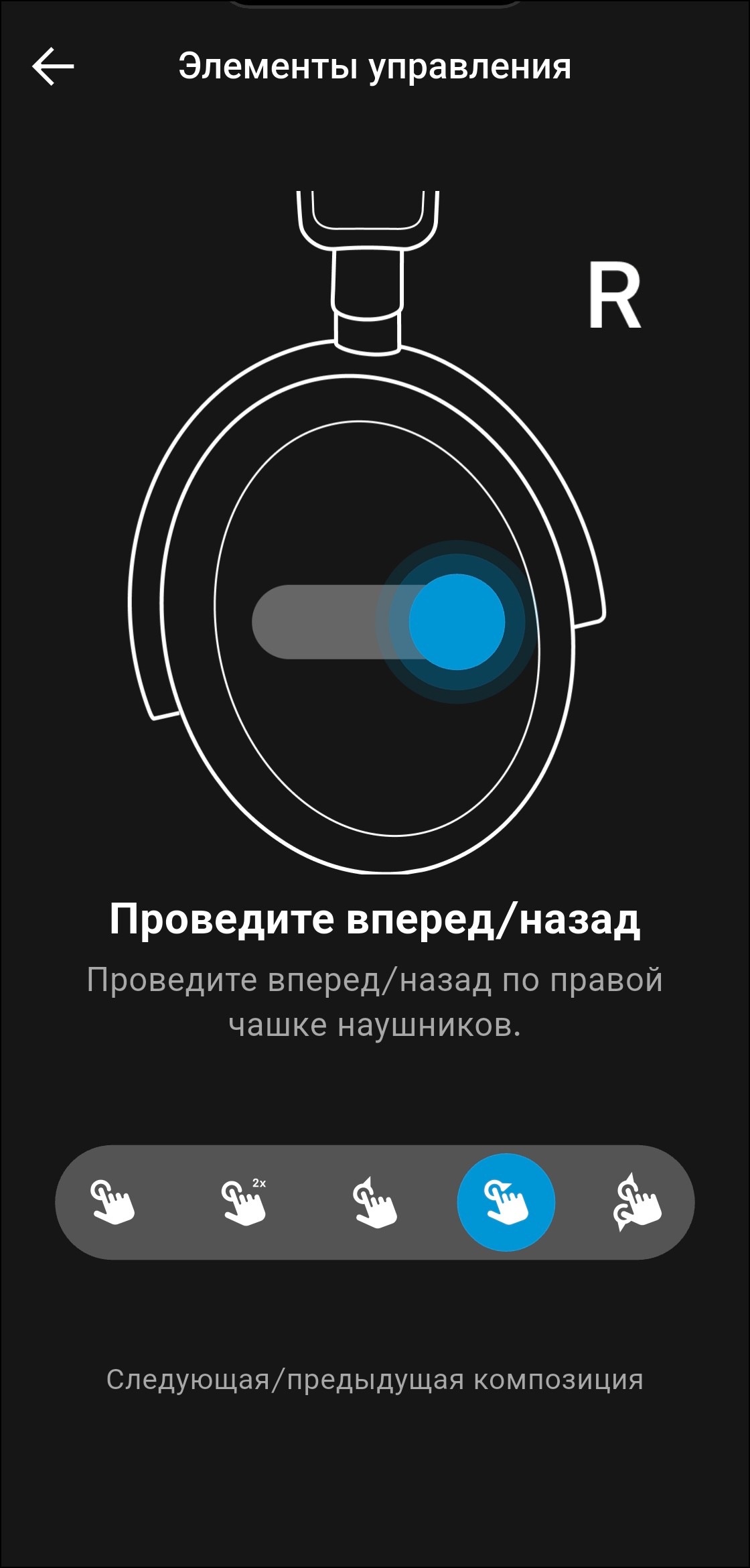Go back from Элементы управления

(x=53, y=66)
